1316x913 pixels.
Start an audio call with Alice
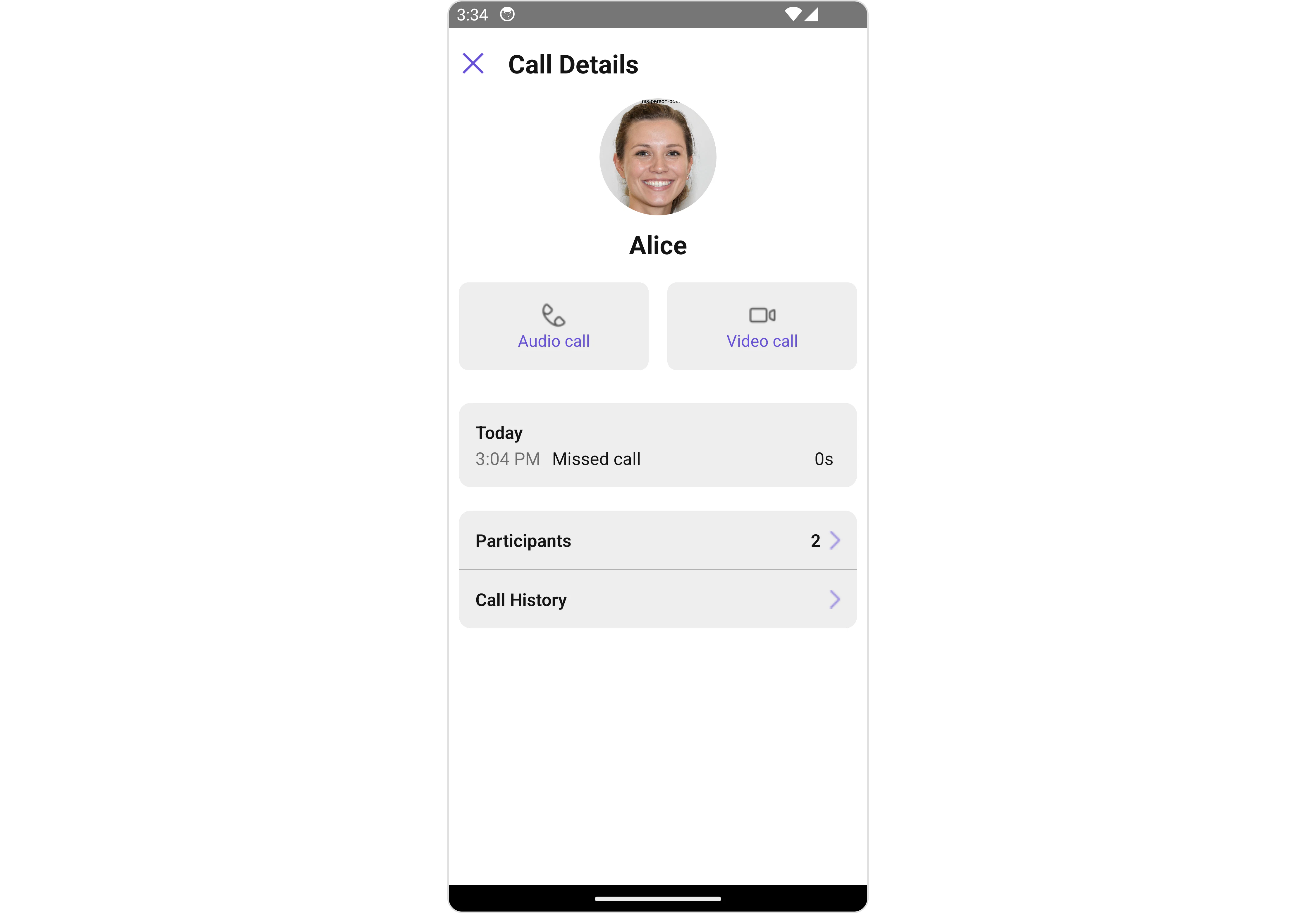coord(553,326)
